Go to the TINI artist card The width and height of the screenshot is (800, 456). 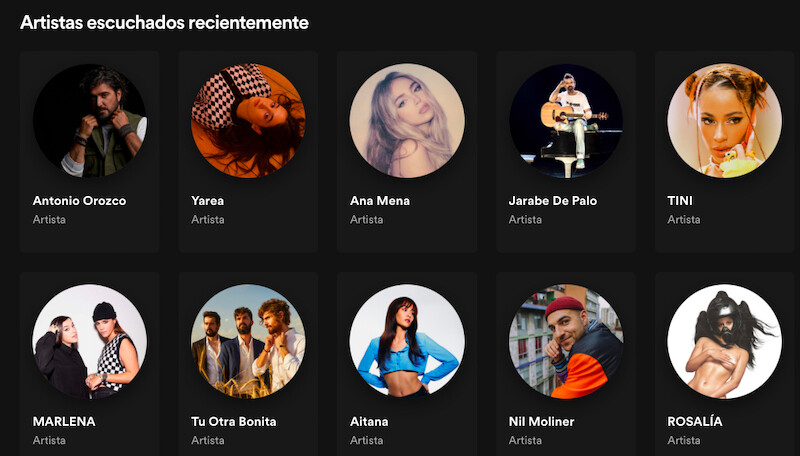pos(724,121)
